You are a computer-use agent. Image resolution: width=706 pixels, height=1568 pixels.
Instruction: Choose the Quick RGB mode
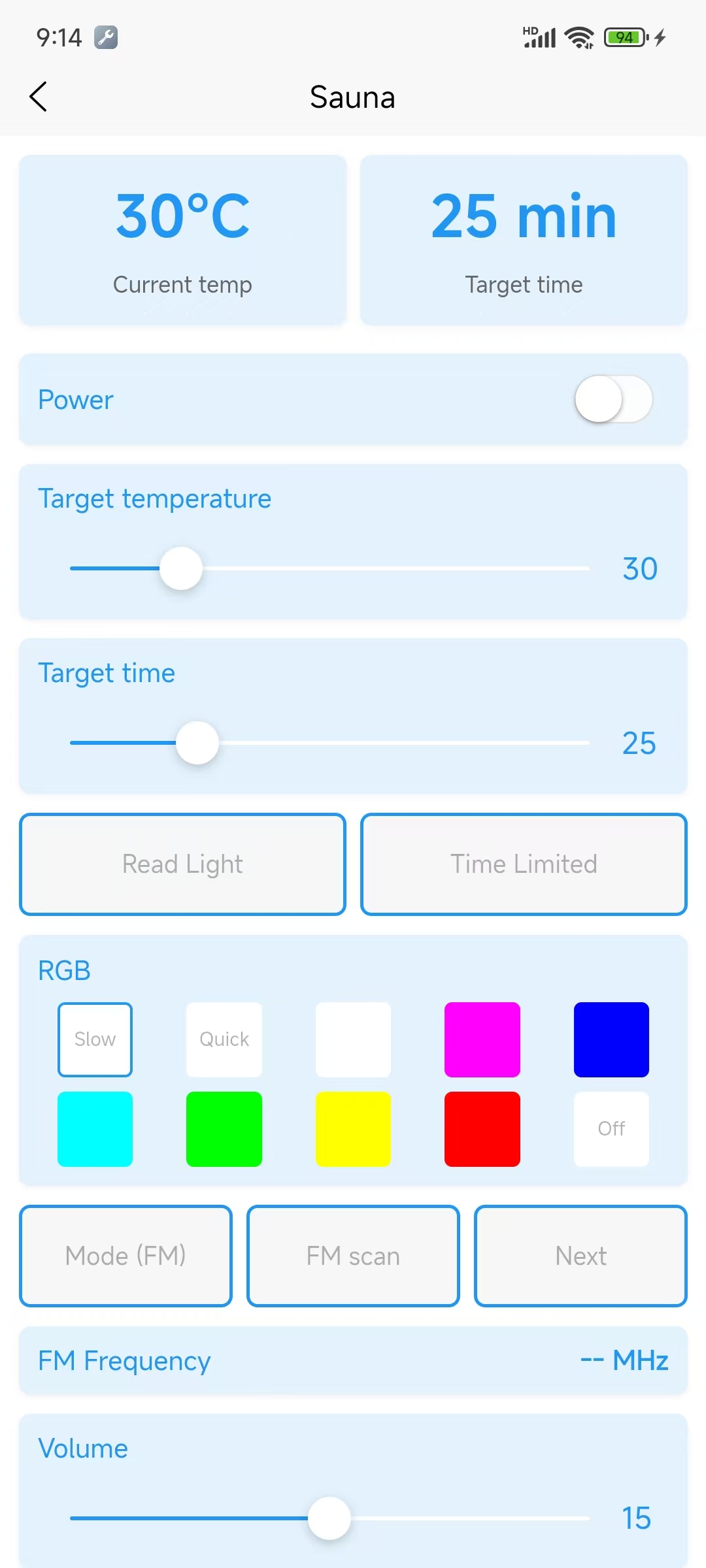click(x=224, y=1039)
